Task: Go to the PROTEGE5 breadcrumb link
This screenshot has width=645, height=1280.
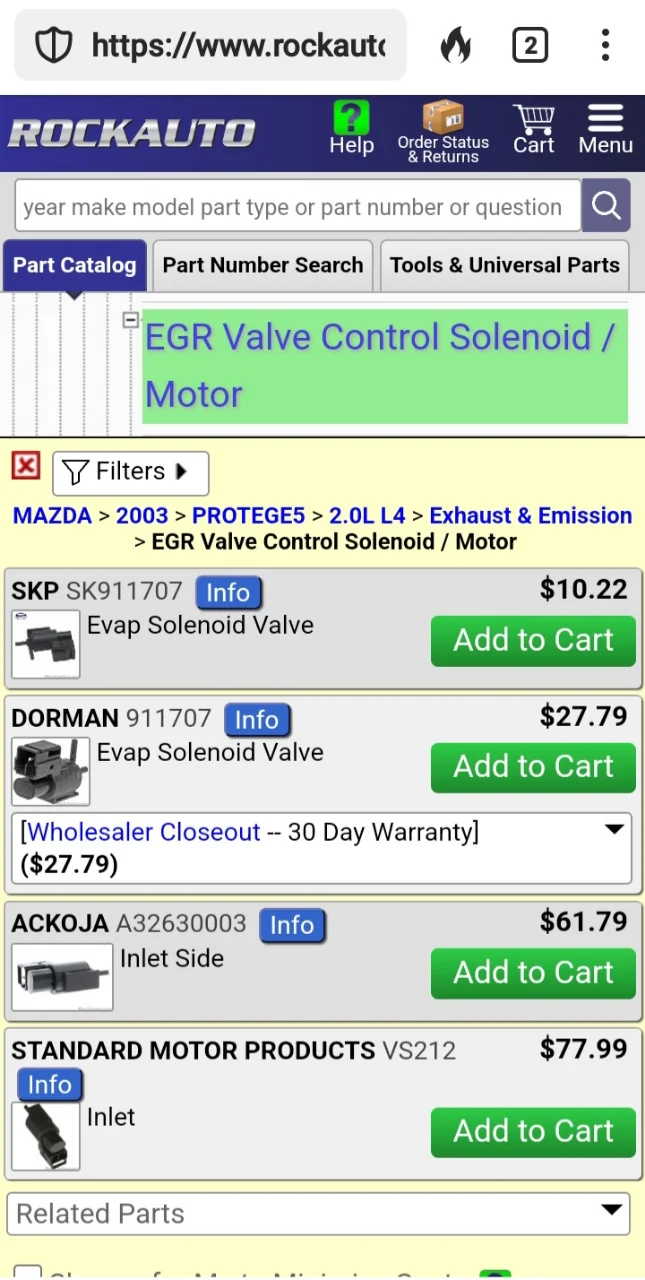Action: click(x=248, y=516)
